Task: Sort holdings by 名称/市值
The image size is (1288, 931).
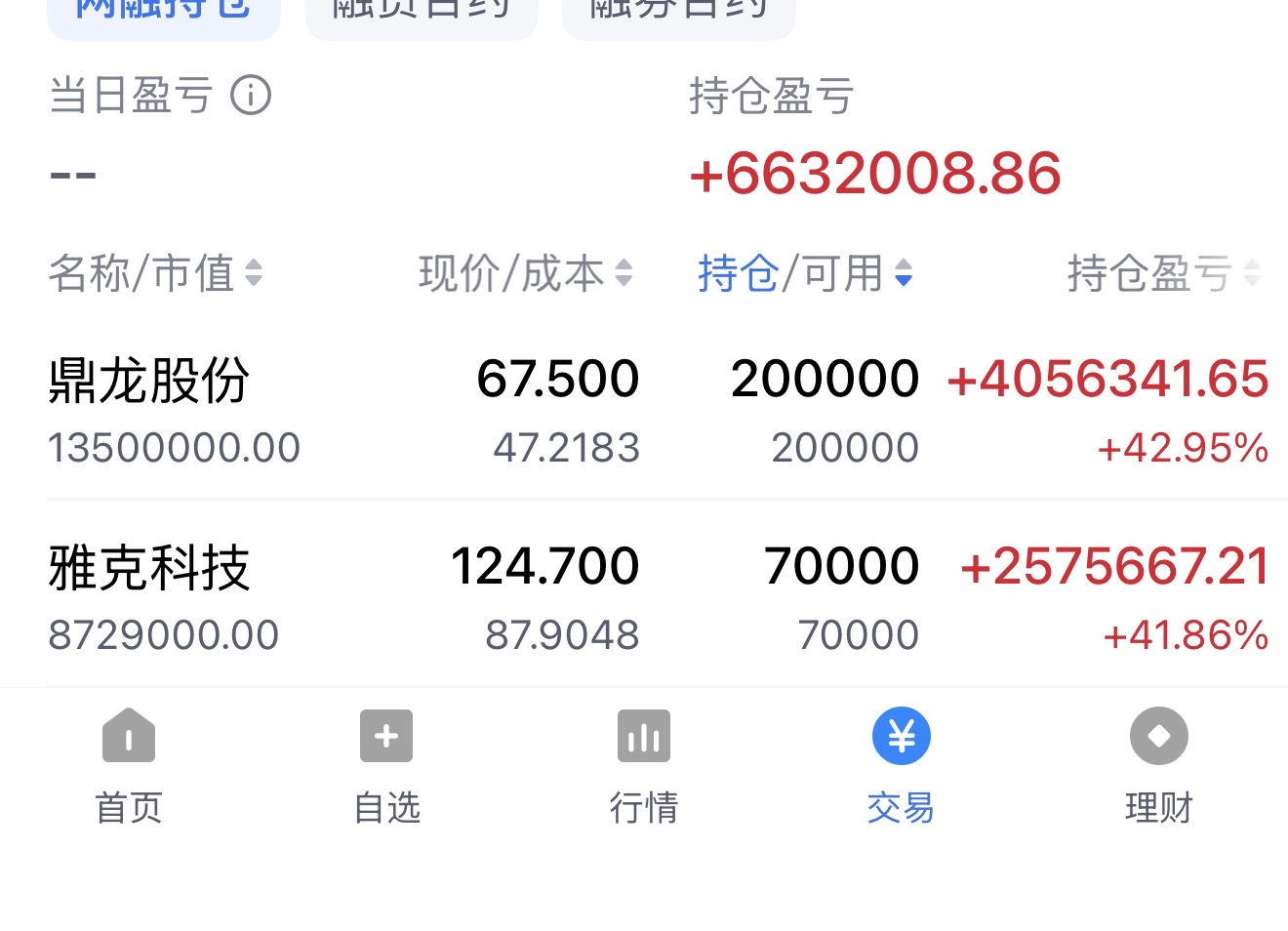Action: click(156, 273)
